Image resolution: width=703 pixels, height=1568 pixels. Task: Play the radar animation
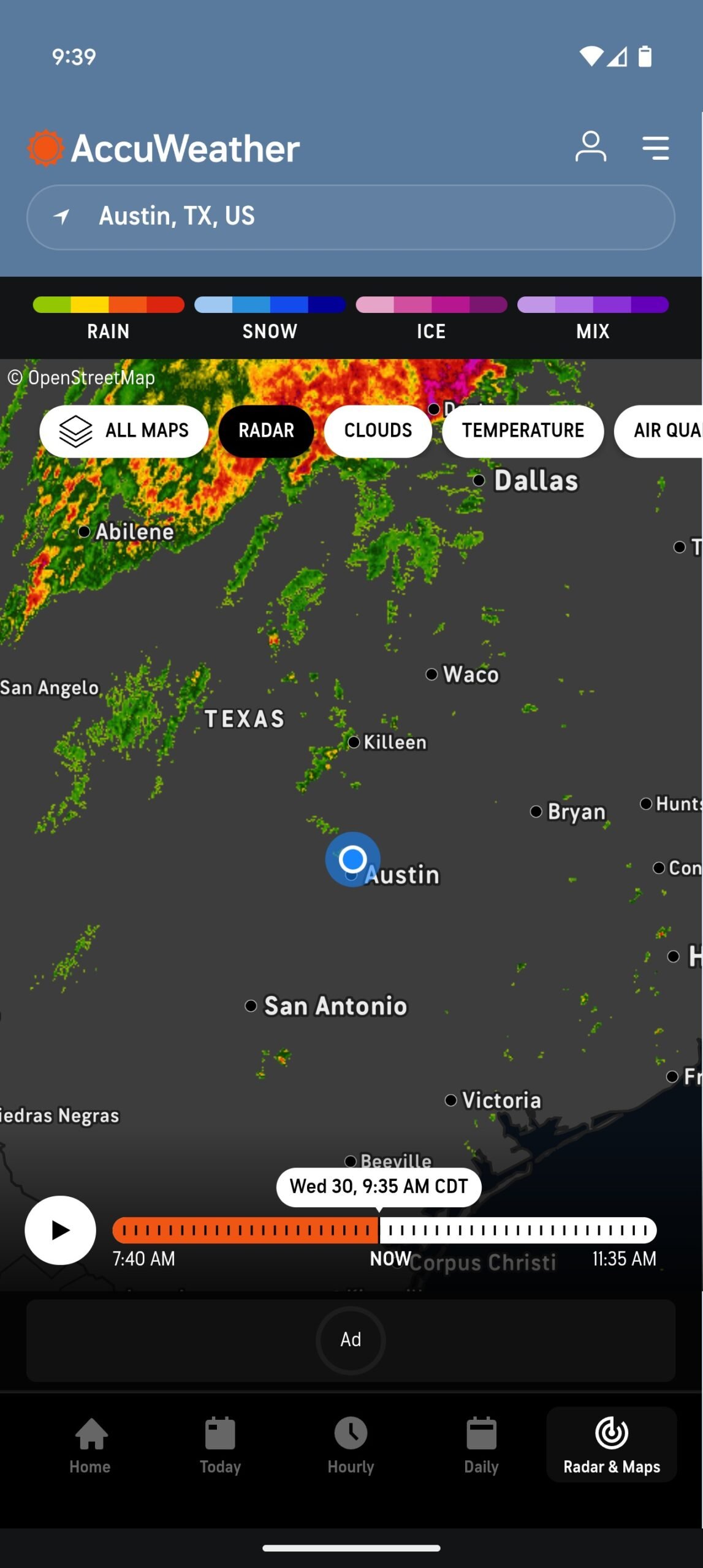(x=60, y=1230)
